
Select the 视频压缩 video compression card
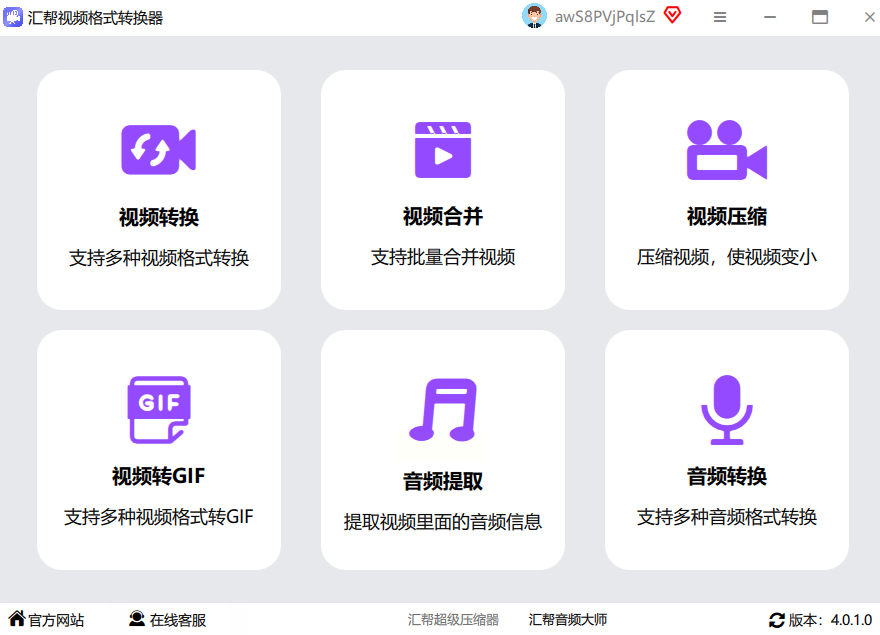(727, 190)
